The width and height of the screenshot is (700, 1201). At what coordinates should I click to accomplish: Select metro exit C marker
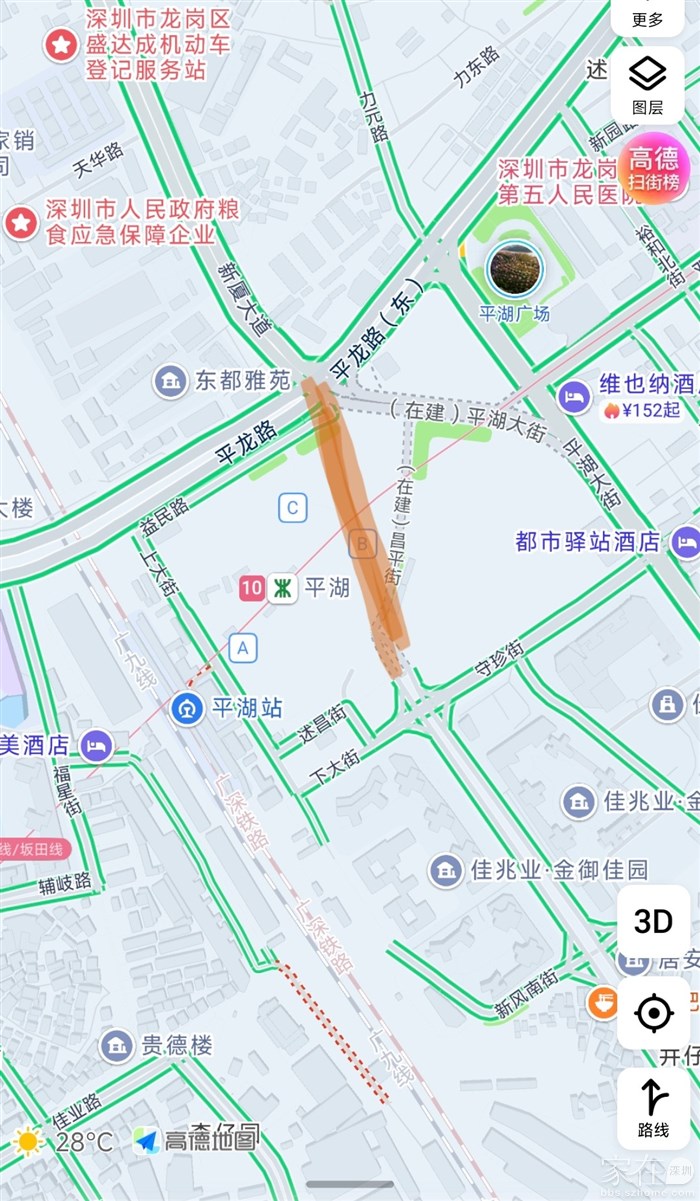pos(292,508)
